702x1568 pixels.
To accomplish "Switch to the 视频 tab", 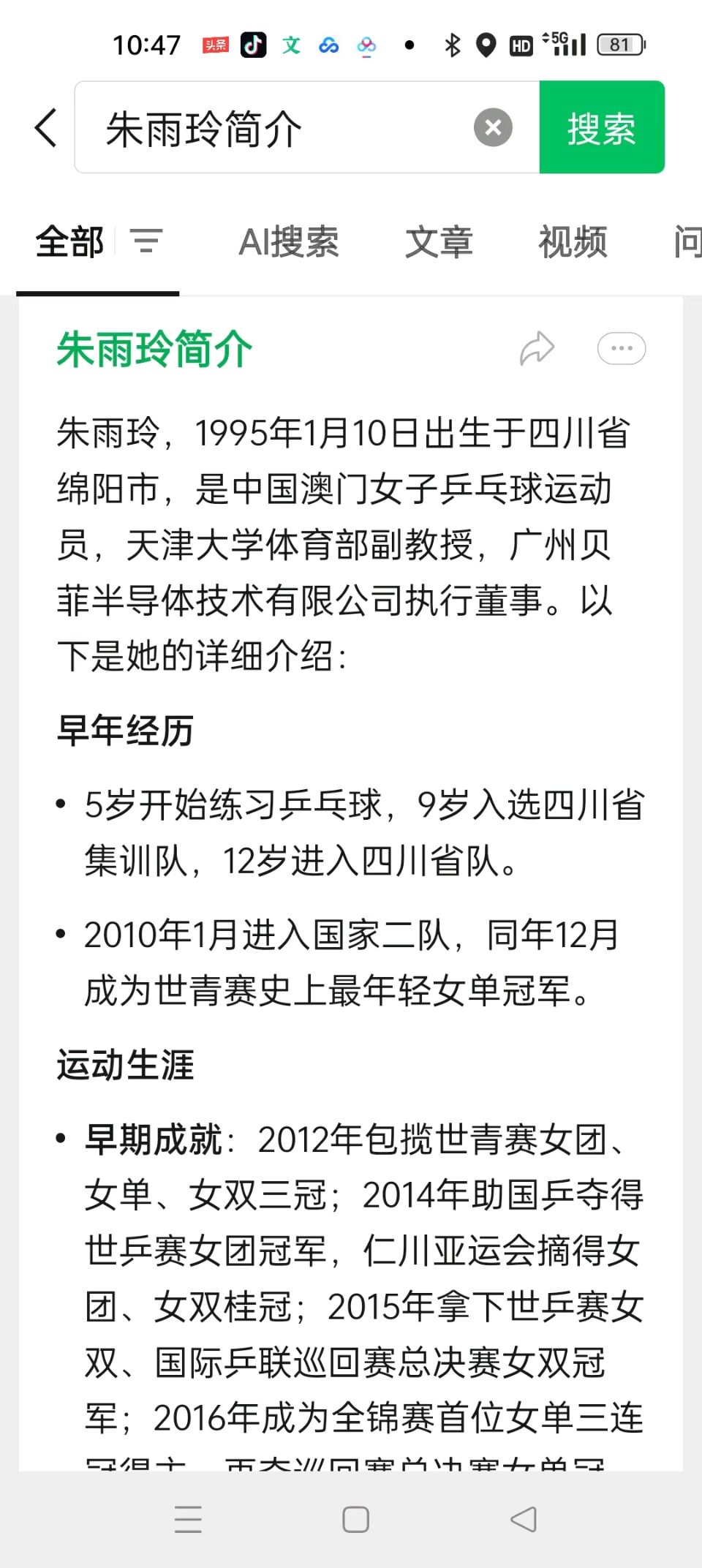I will pos(573,242).
